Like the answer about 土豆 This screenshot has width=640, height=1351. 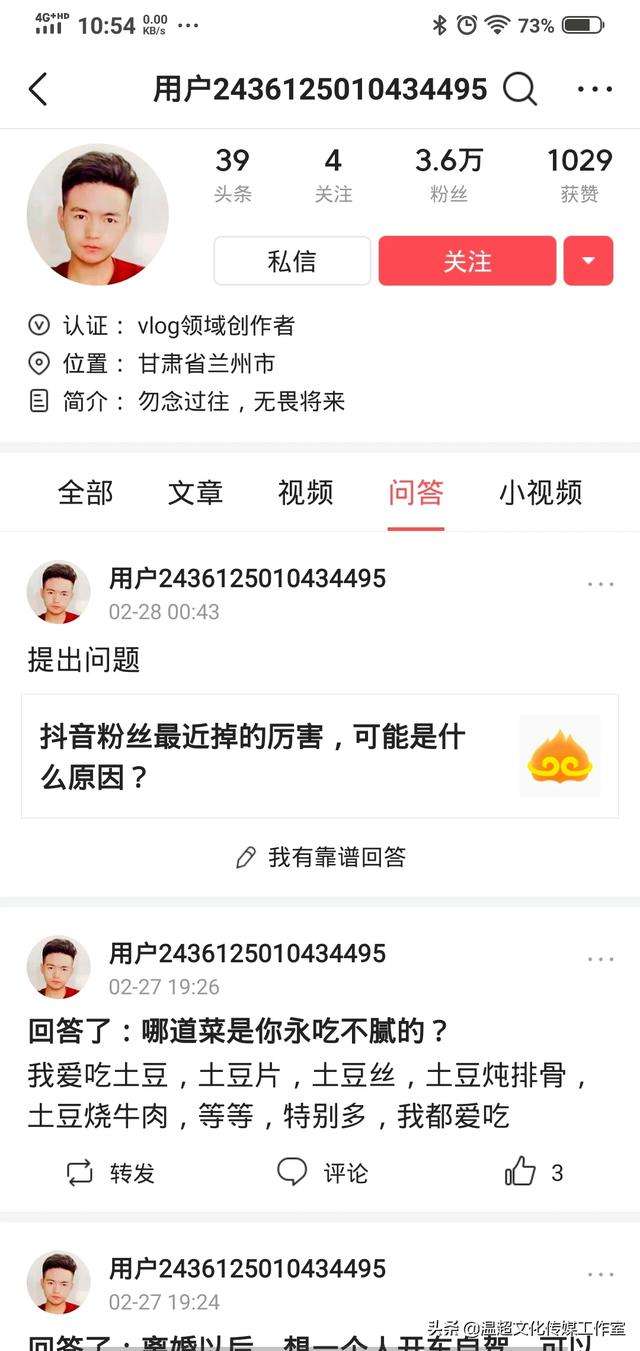(x=534, y=1172)
